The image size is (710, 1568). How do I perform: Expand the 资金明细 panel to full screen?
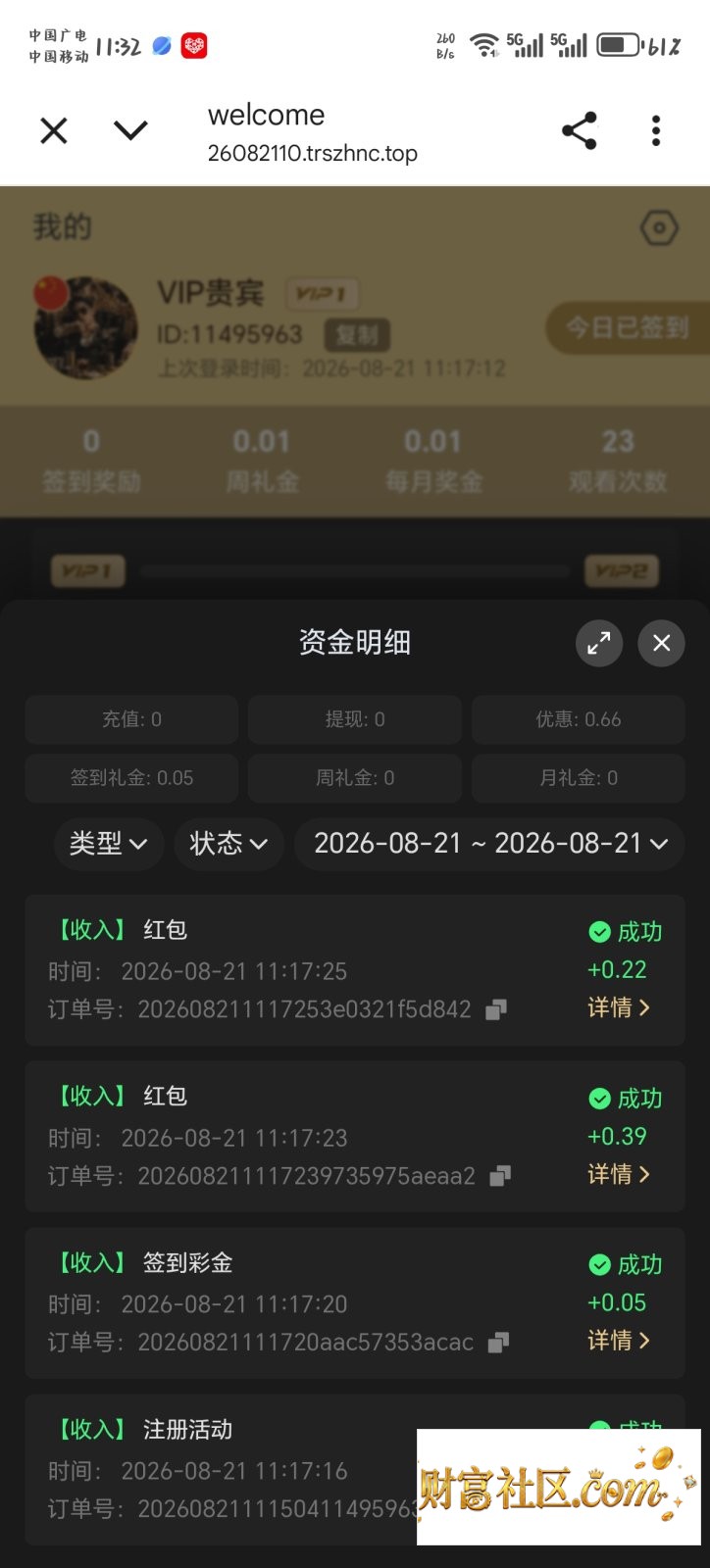(599, 643)
